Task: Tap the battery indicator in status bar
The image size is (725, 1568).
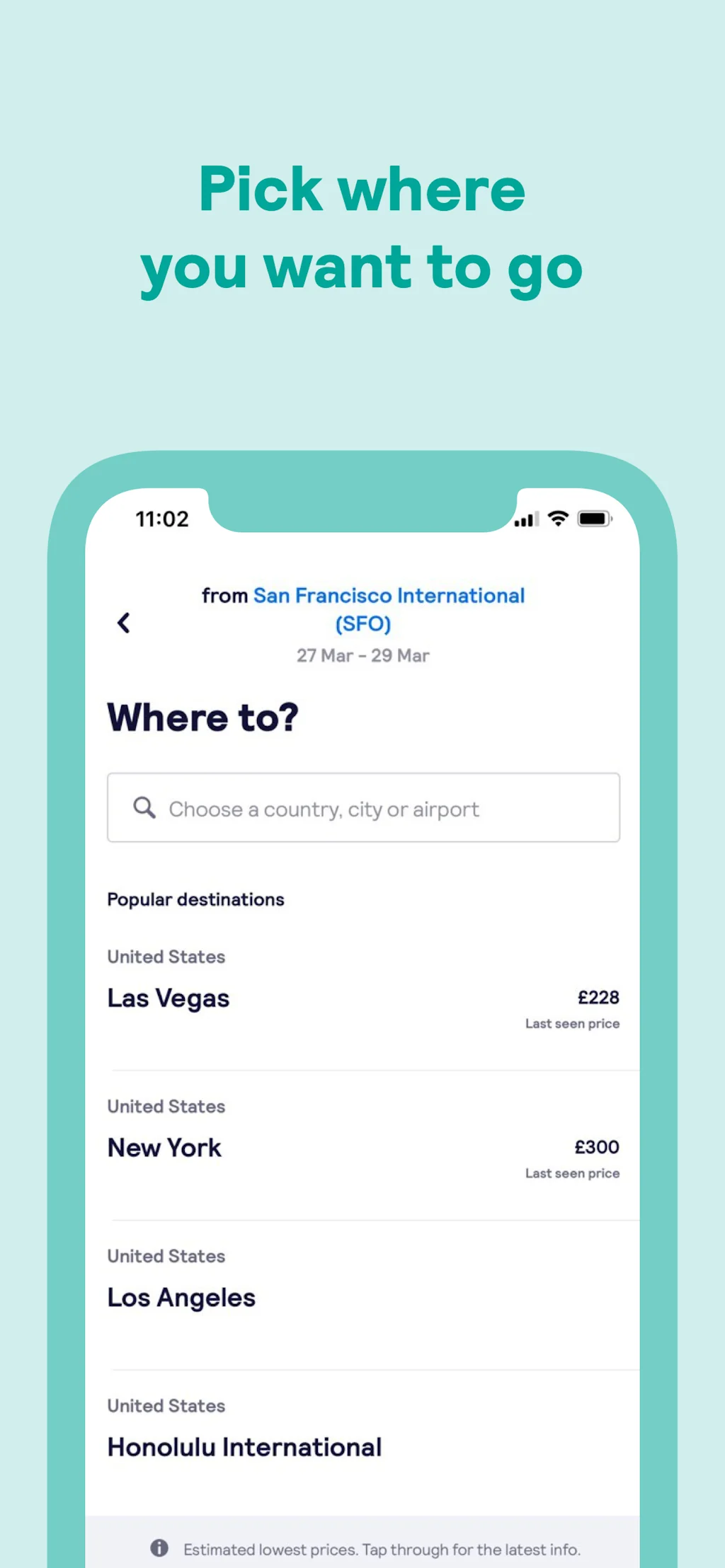Action: point(595,518)
